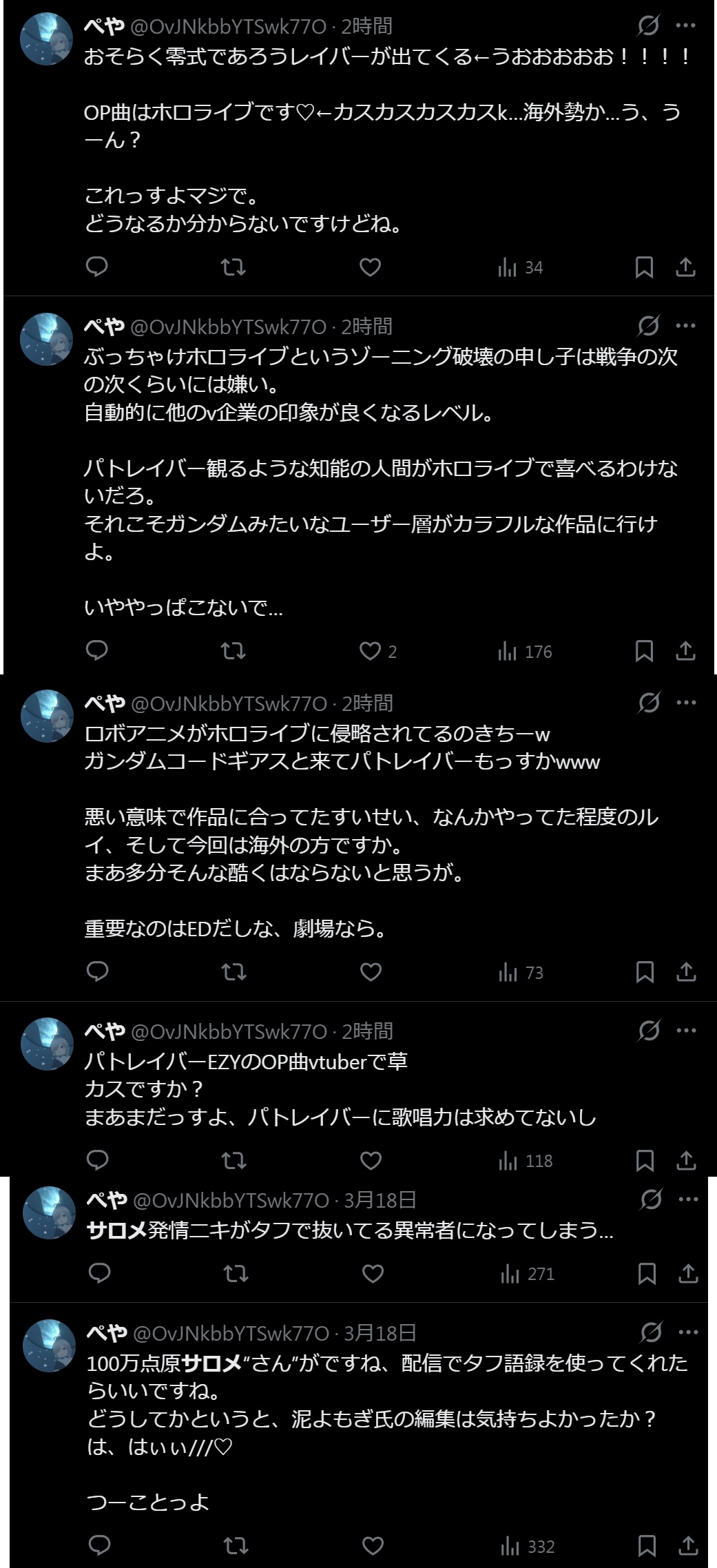717x1568 pixels.
Task: Like the tweet starting 100万点原サロメ
Action: [x=373, y=1546]
